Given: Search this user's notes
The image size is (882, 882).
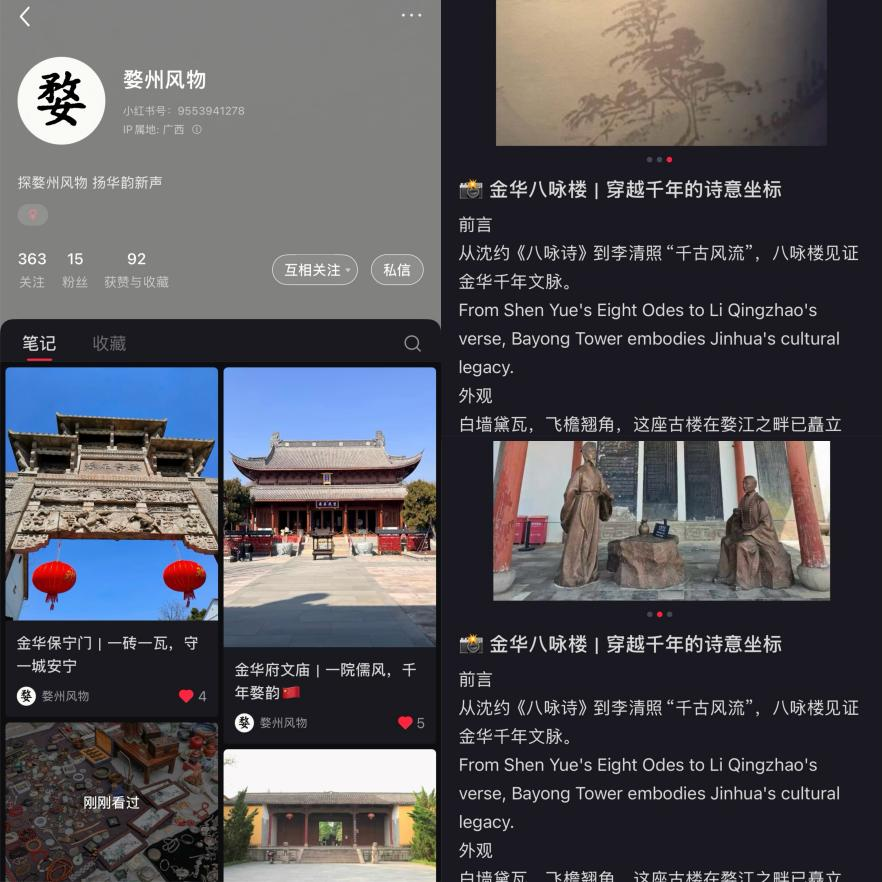Looking at the screenshot, I should (412, 344).
